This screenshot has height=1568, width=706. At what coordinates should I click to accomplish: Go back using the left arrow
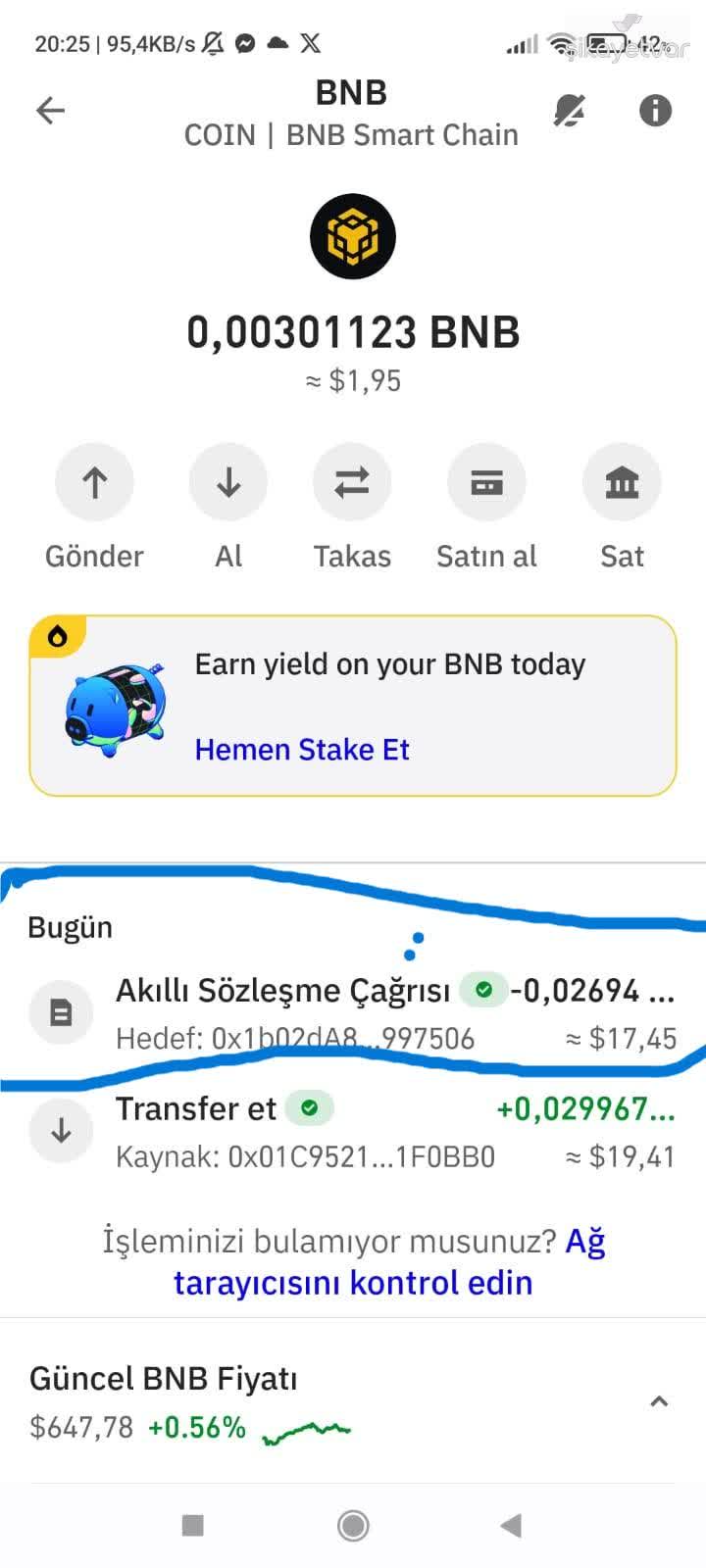coord(50,111)
